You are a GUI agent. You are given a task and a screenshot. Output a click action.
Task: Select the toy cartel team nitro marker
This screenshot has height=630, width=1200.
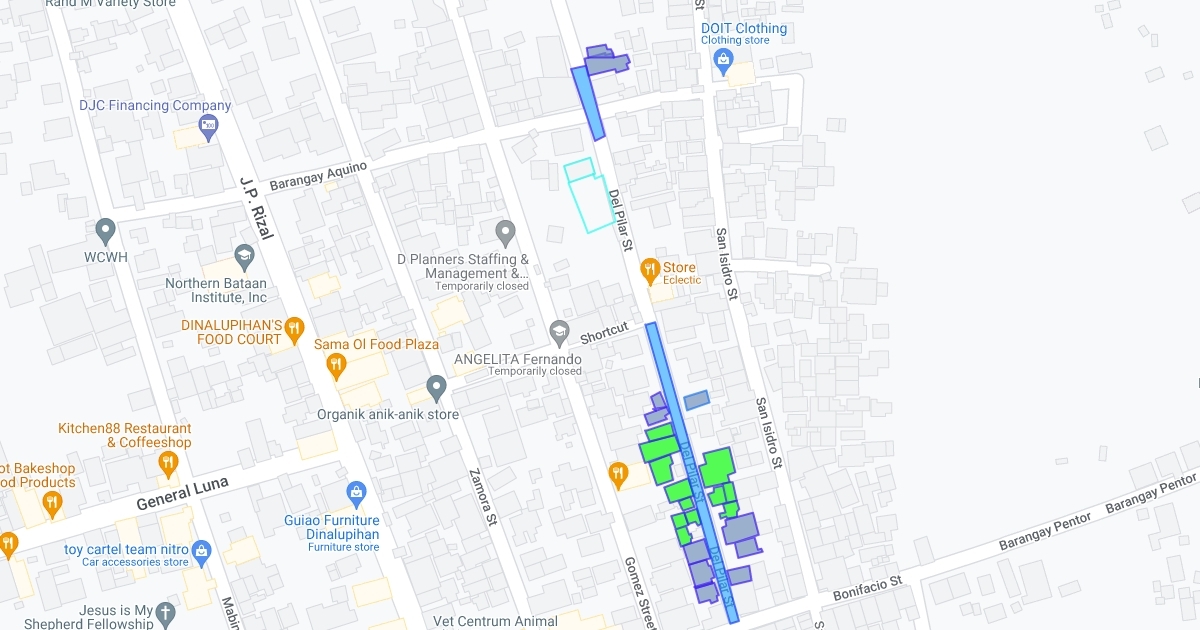pos(202,549)
